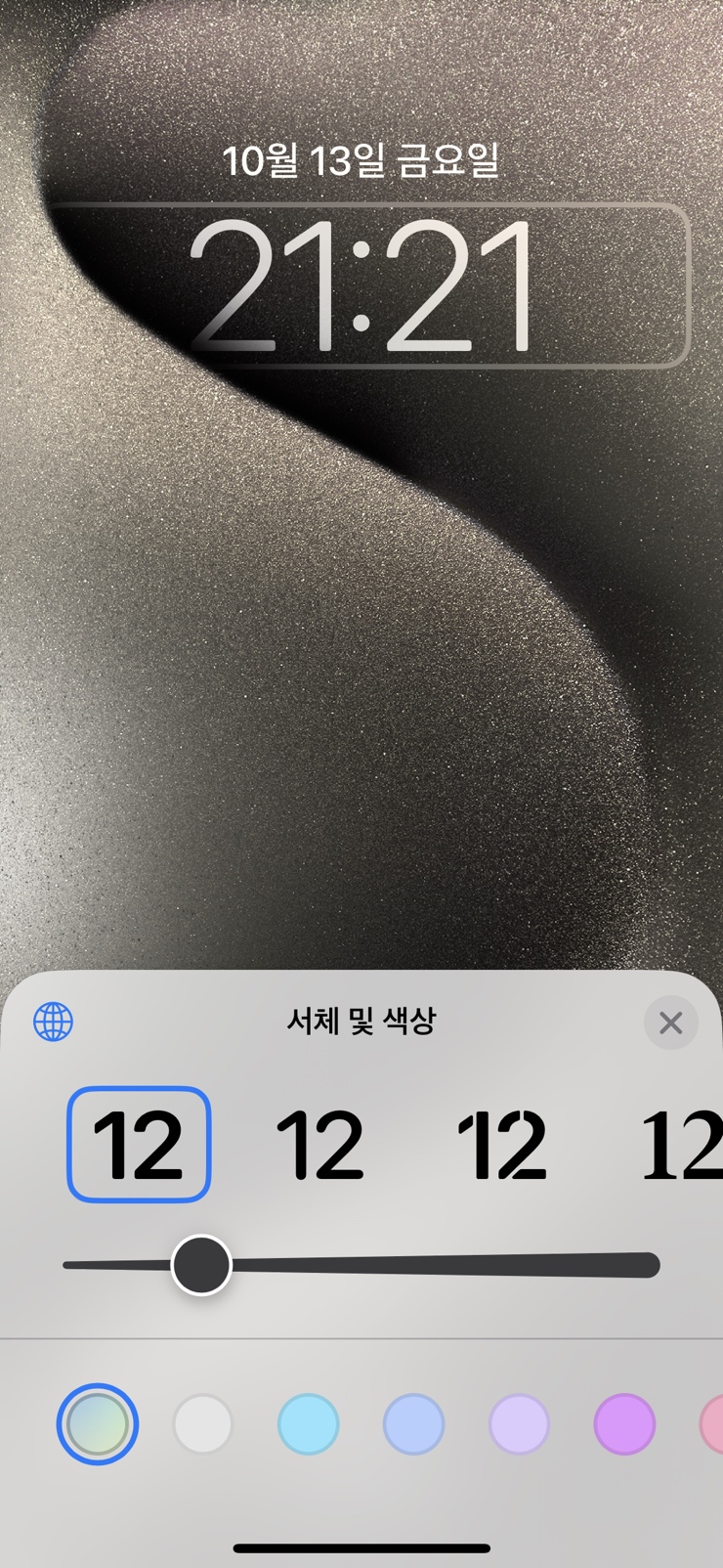The height and width of the screenshot is (1568, 723).
Task: Pick the light cyan color swatch
Action: pos(308,1424)
